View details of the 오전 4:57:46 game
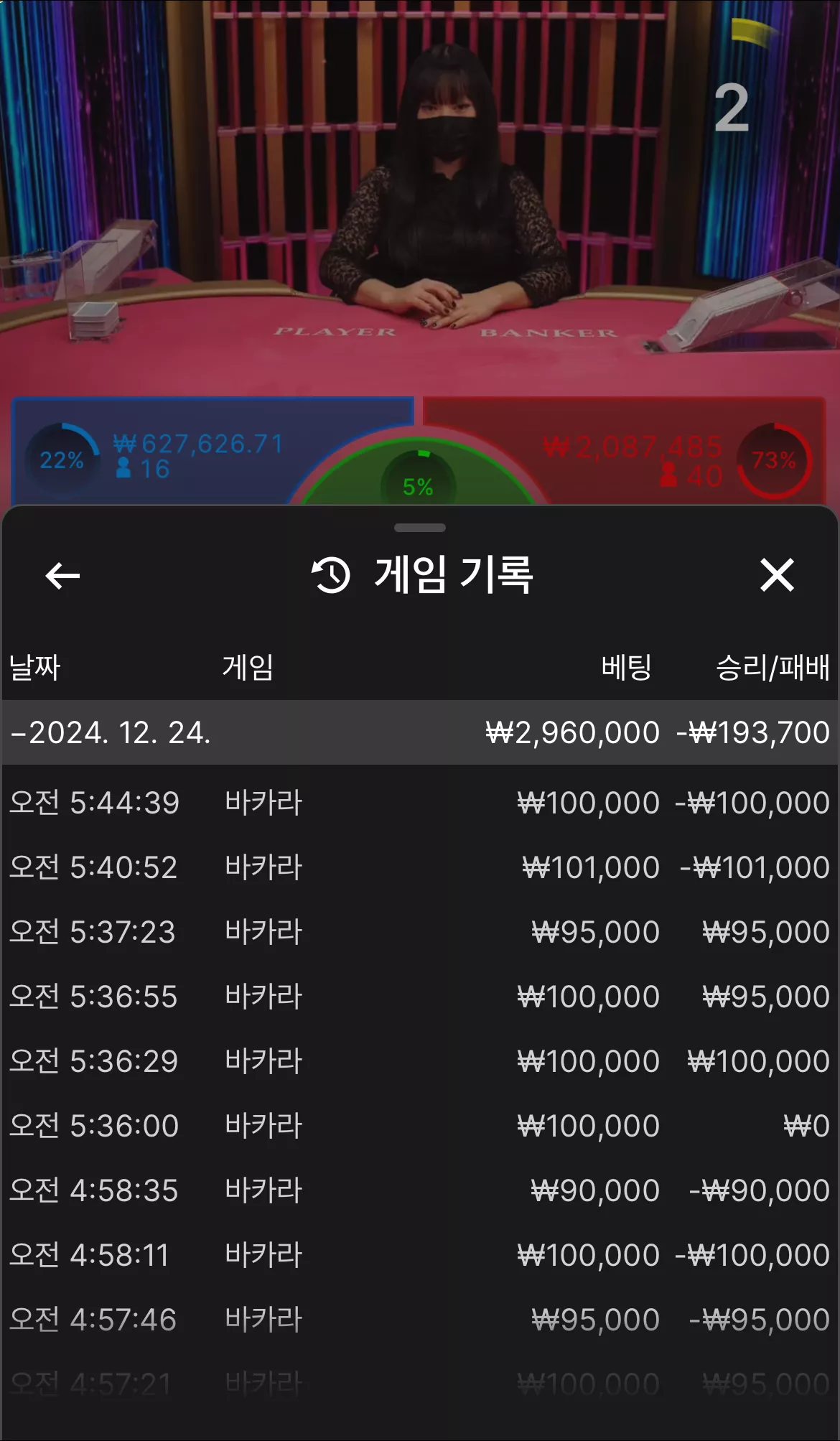This screenshot has height=1441, width=840. coord(420,1320)
